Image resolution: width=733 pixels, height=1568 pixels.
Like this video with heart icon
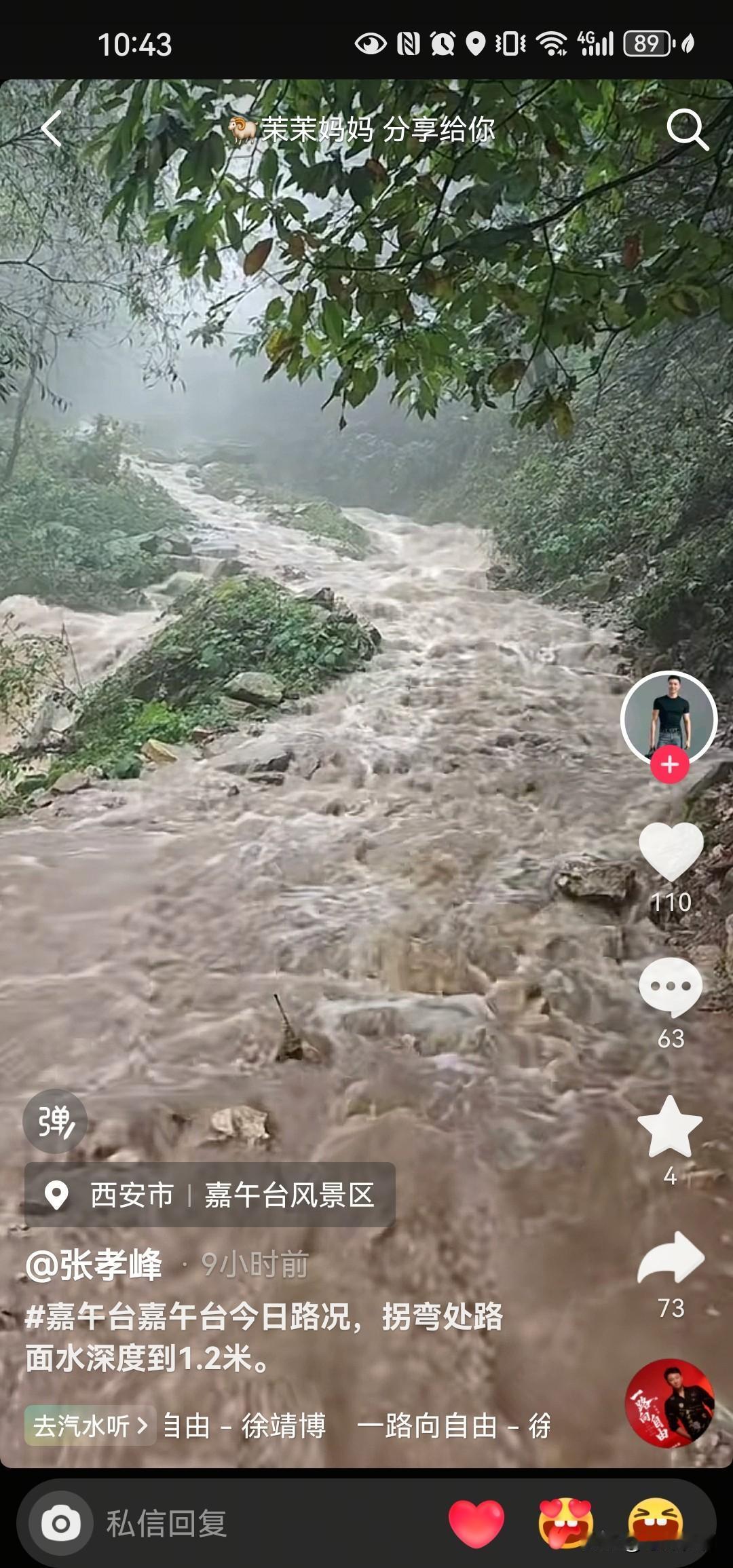pyautogui.click(x=671, y=850)
